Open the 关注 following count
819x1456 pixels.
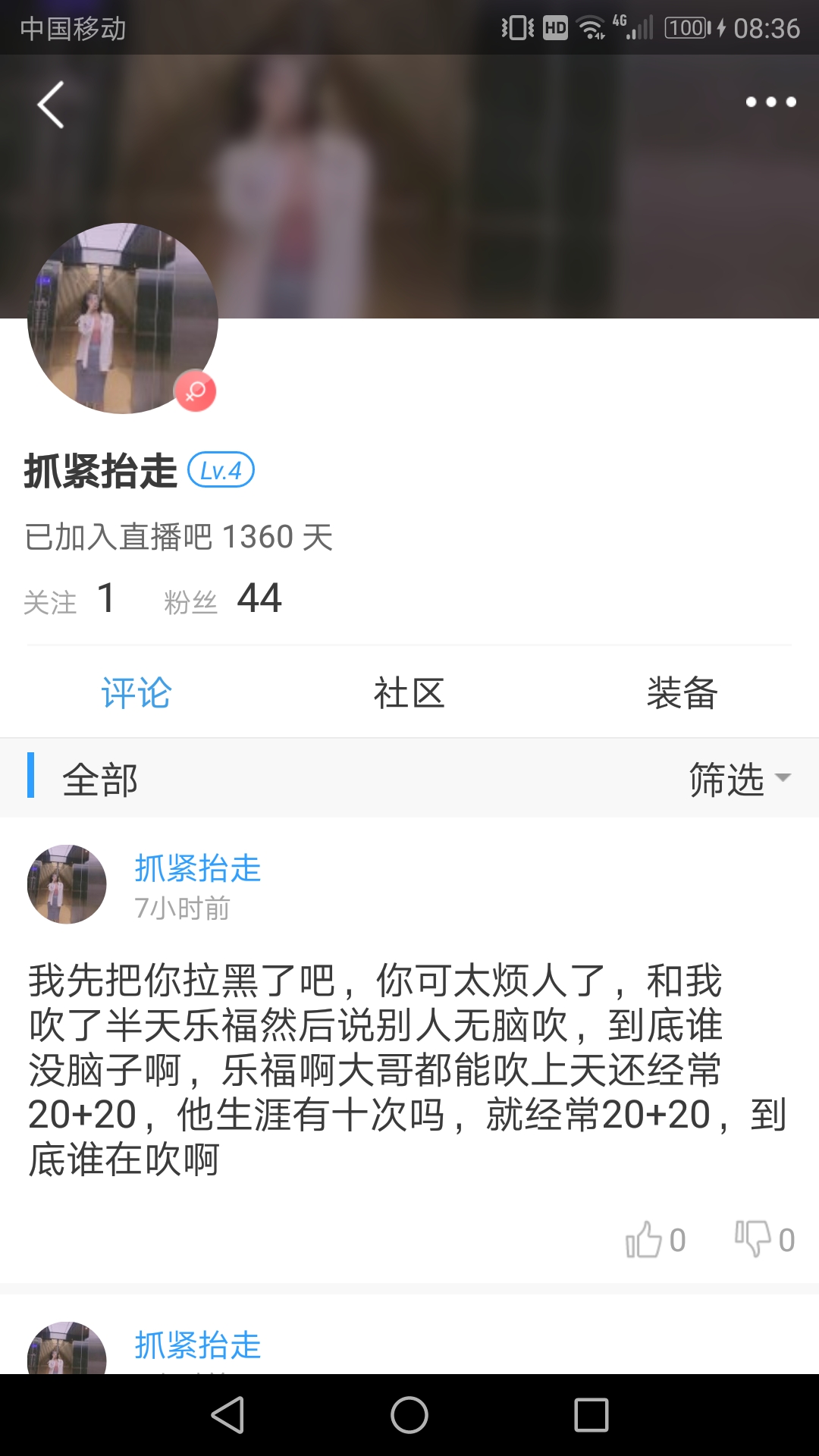point(70,599)
